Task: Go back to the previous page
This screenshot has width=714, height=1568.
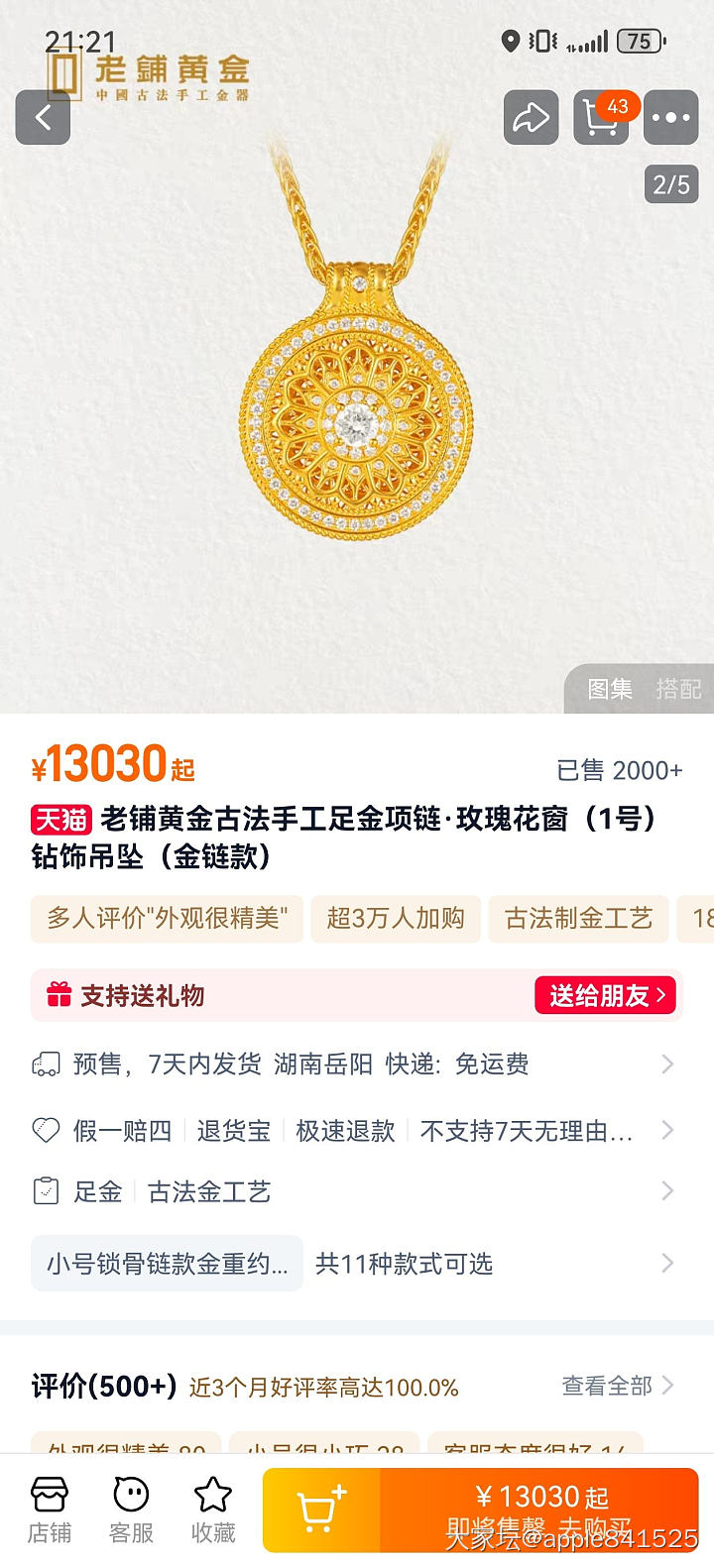Action: (x=43, y=118)
